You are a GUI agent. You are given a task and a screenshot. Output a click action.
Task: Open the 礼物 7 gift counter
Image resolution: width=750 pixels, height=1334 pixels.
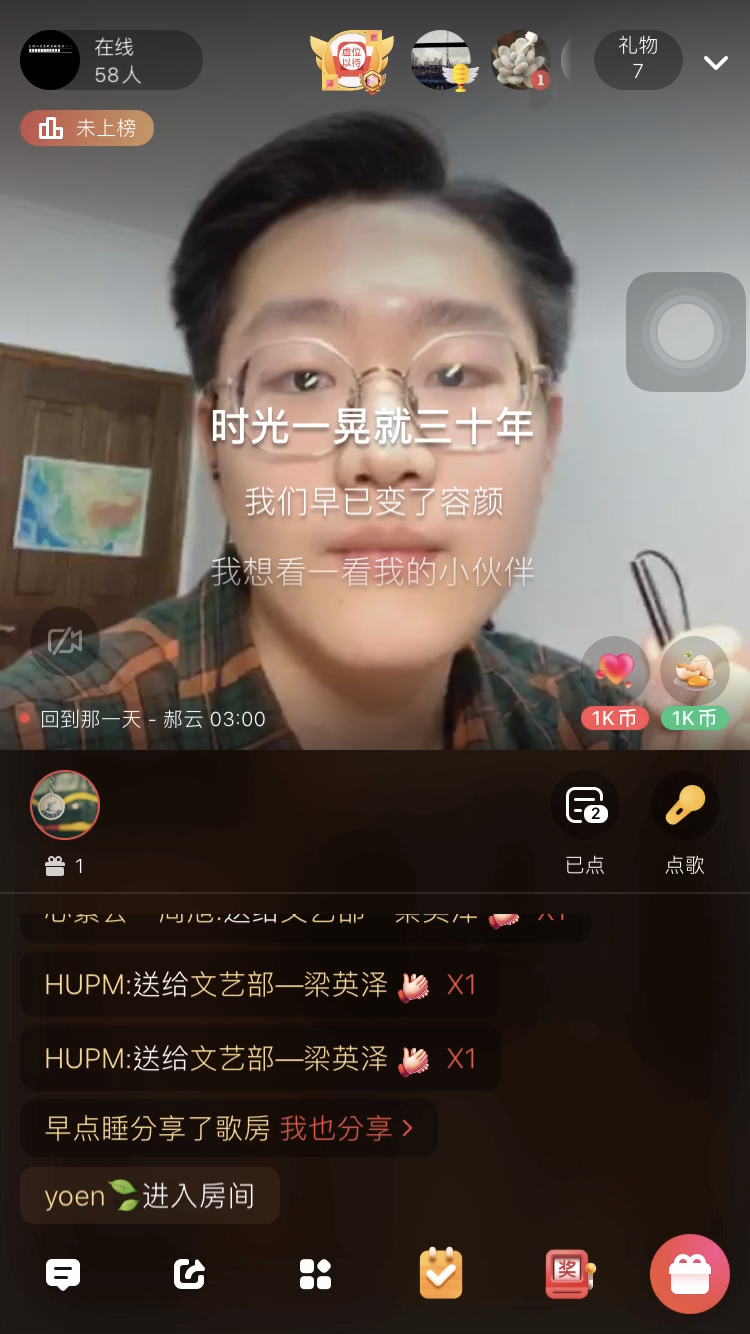click(x=638, y=59)
